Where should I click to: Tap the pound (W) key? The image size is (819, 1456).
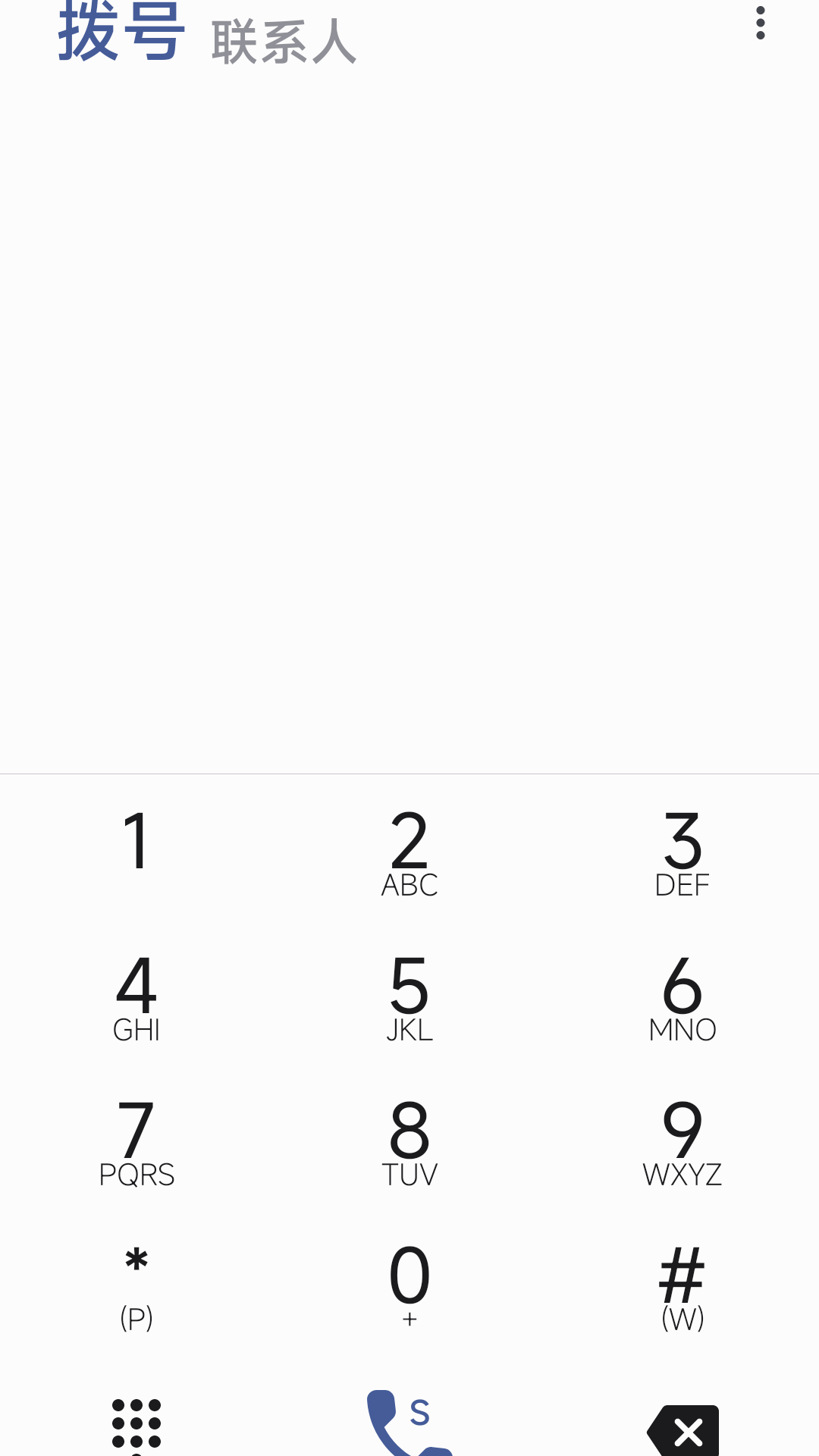[x=682, y=1282]
